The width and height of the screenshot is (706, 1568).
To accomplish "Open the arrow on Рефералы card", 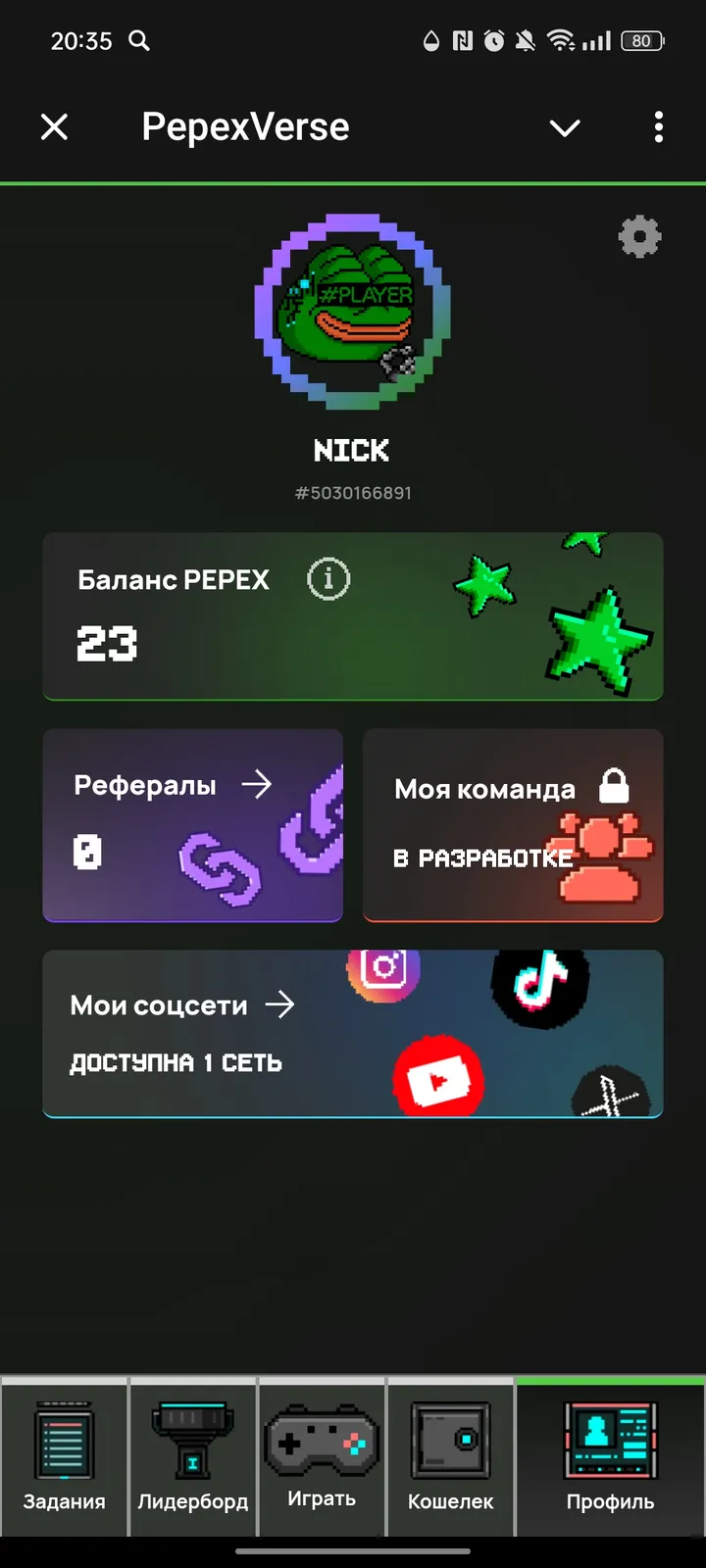I will click(x=258, y=784).
